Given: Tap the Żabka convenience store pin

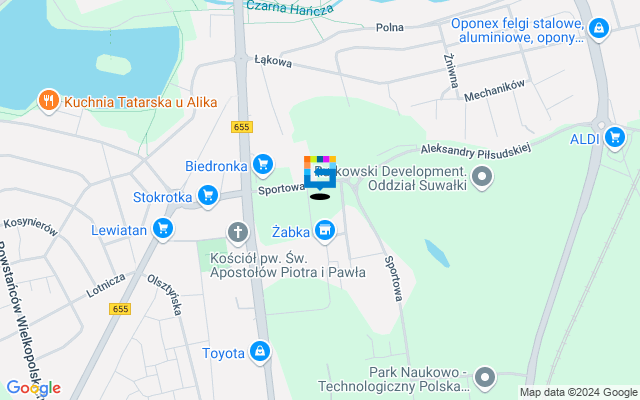Looking at the screenshot, I should coord(324,232).
